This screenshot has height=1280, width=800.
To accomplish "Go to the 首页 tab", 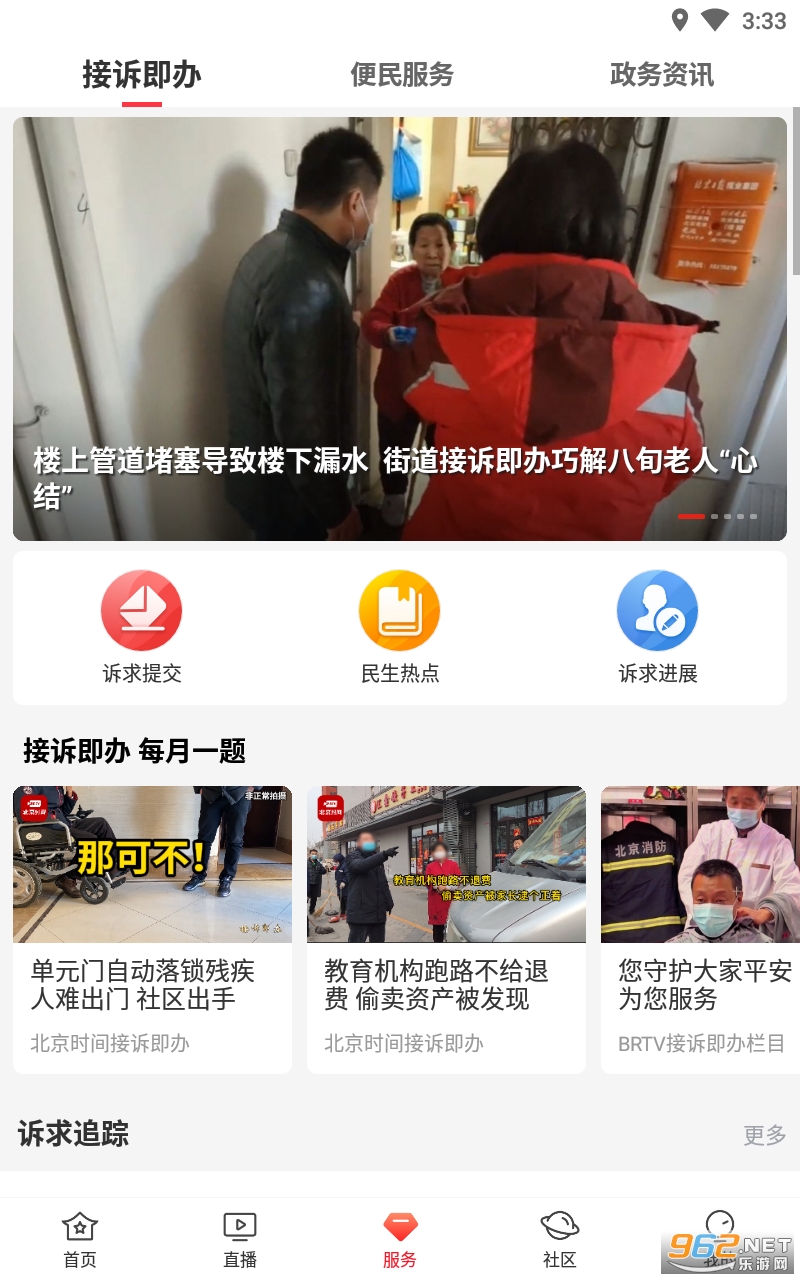I will [80, 1240].
